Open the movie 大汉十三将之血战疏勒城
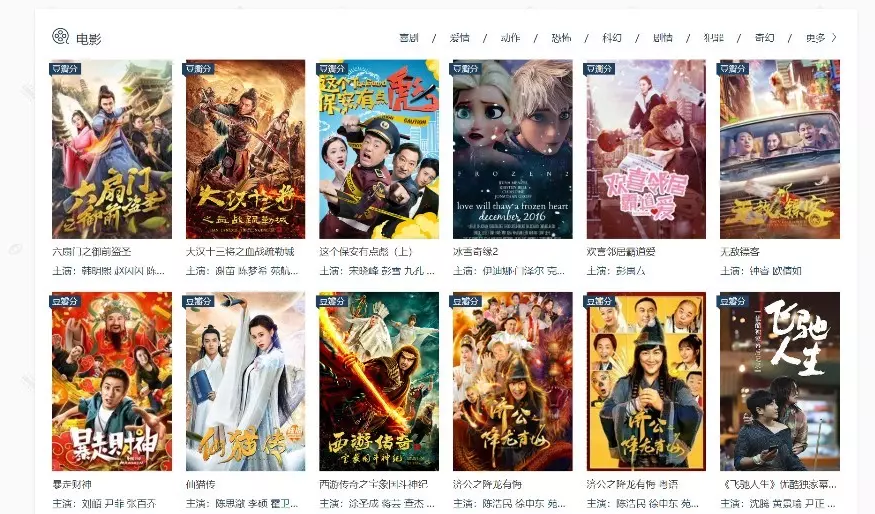The image size is (875, 514). (245, 149)
